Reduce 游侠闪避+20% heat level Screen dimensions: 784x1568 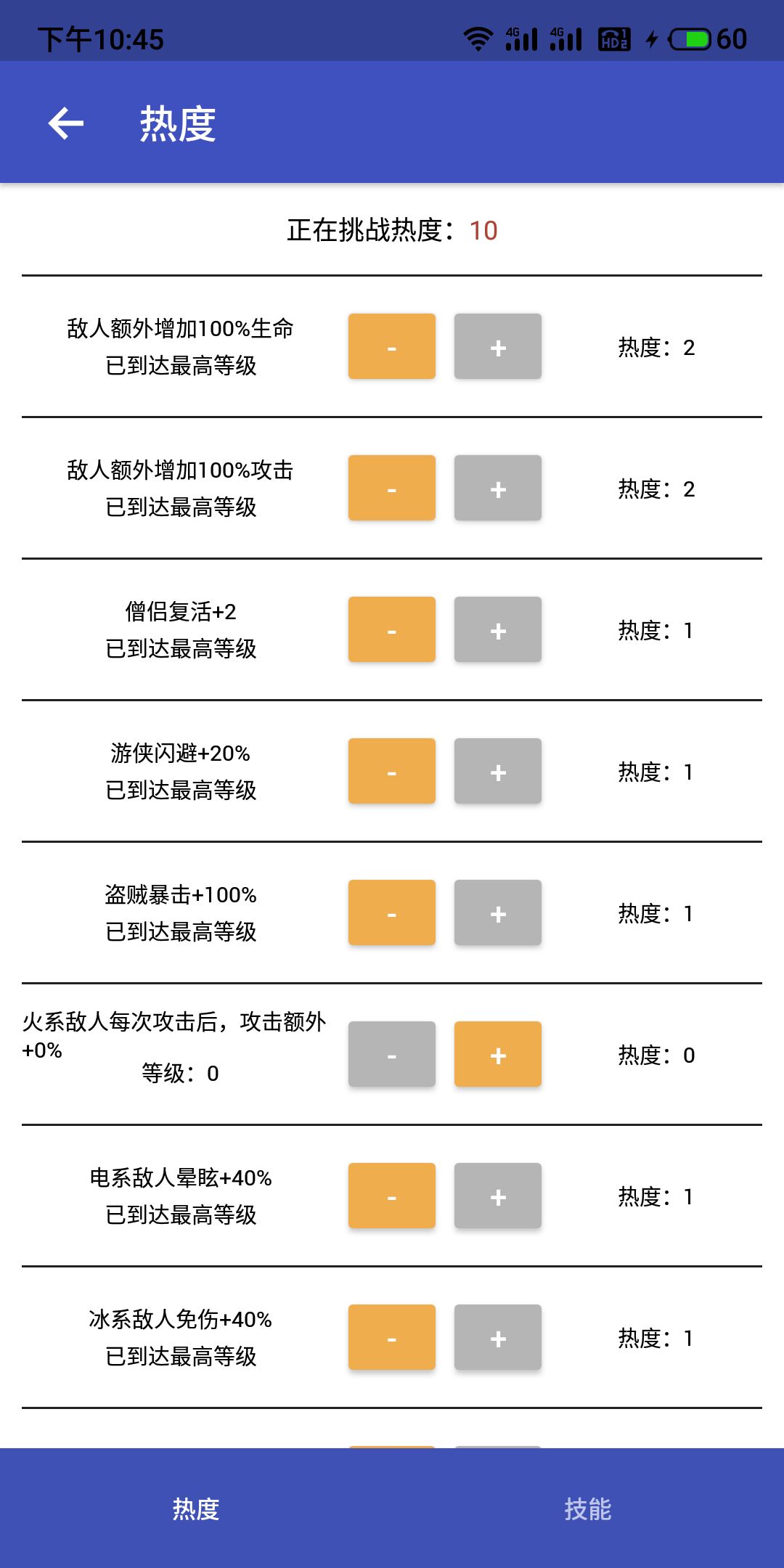click(392, 771)
